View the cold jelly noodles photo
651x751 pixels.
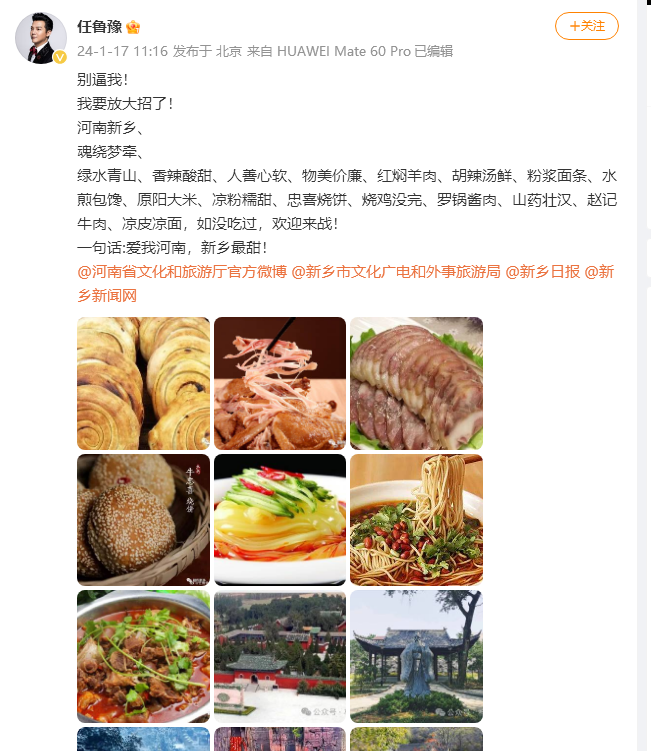point(280,520)
